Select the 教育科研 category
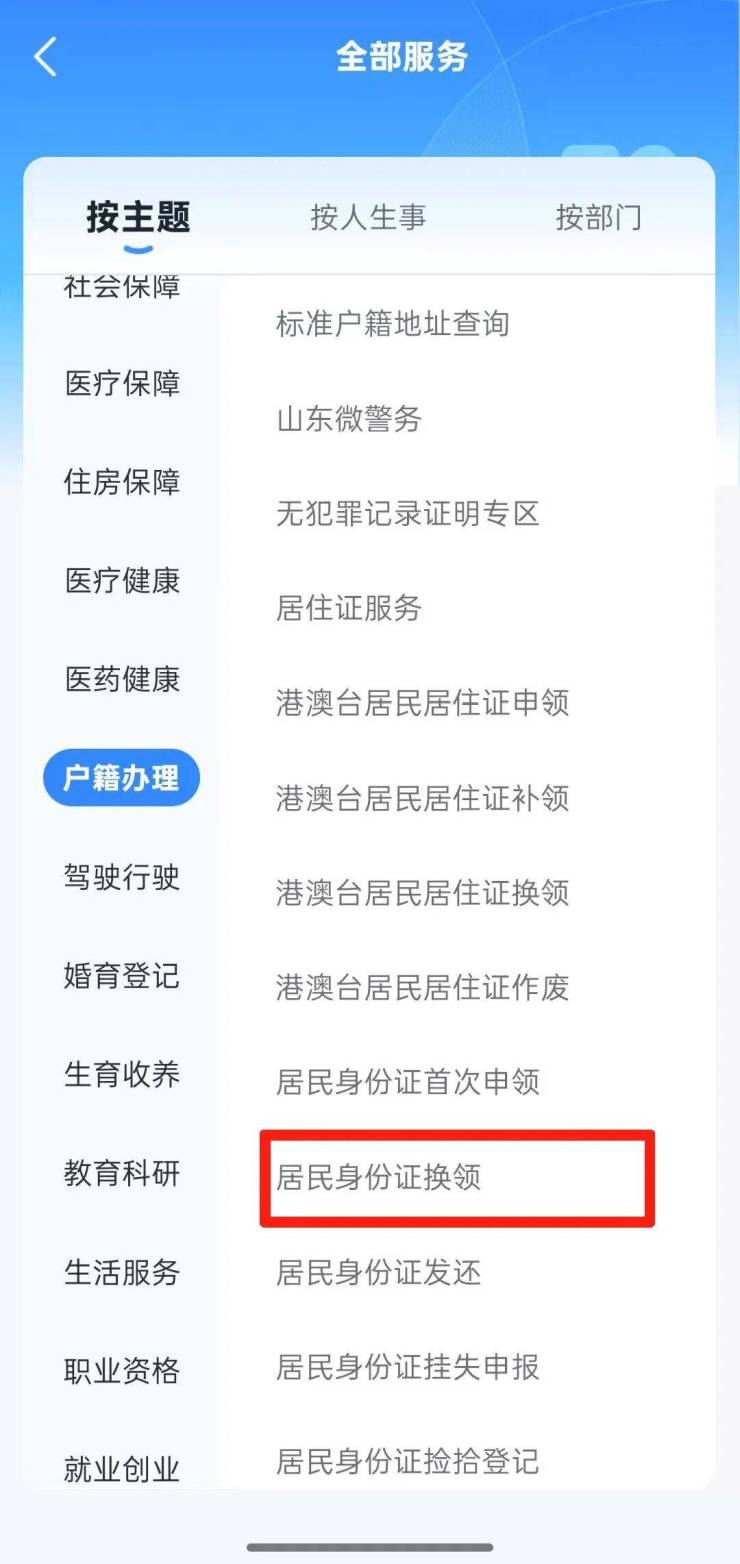The image size is (740, 1564). [x=122, y=1173]
